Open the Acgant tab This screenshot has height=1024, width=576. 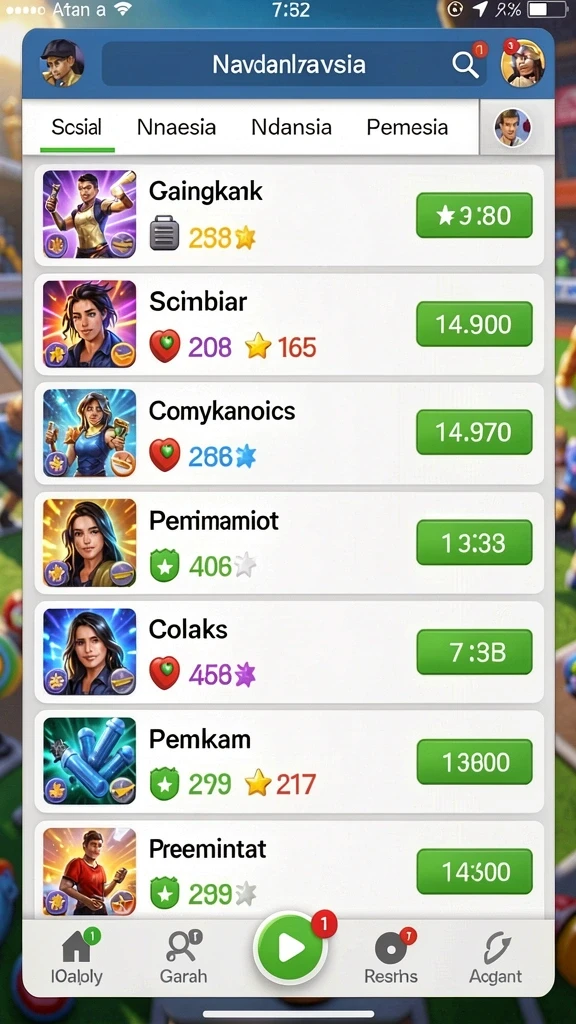click(x=495, y=956)
